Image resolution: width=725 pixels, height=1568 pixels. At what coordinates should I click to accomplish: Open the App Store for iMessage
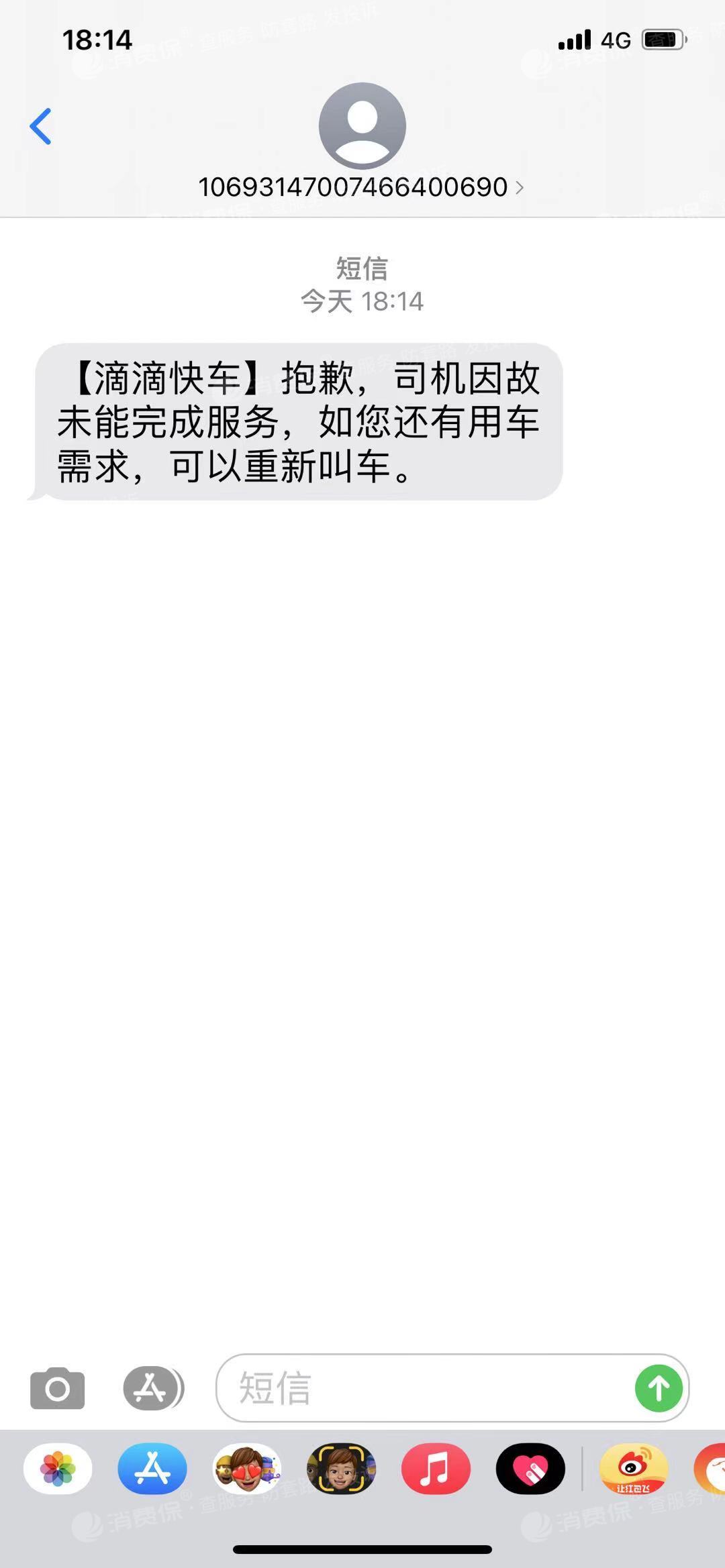pyautogui.click(x=152, y=1469)
